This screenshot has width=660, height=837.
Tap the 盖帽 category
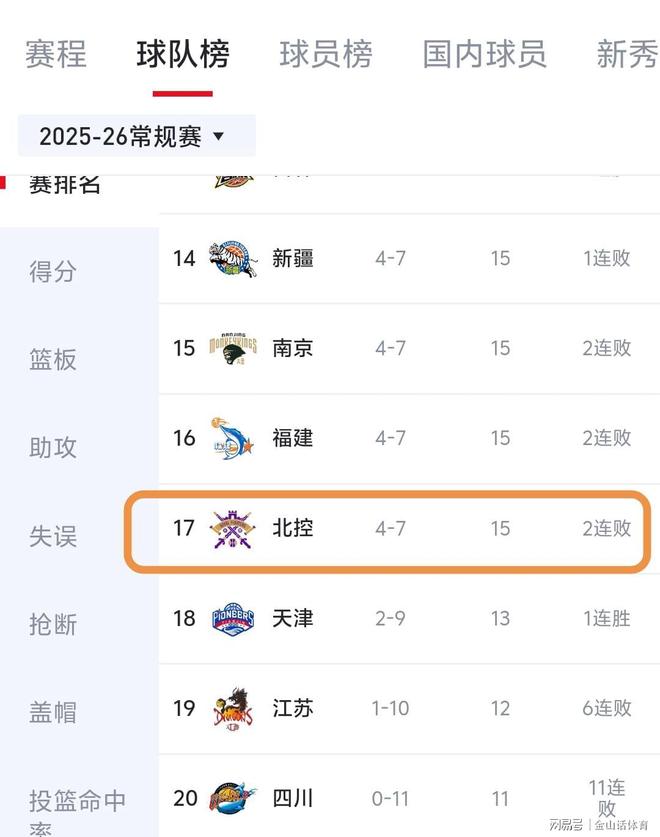pos(53,713)
